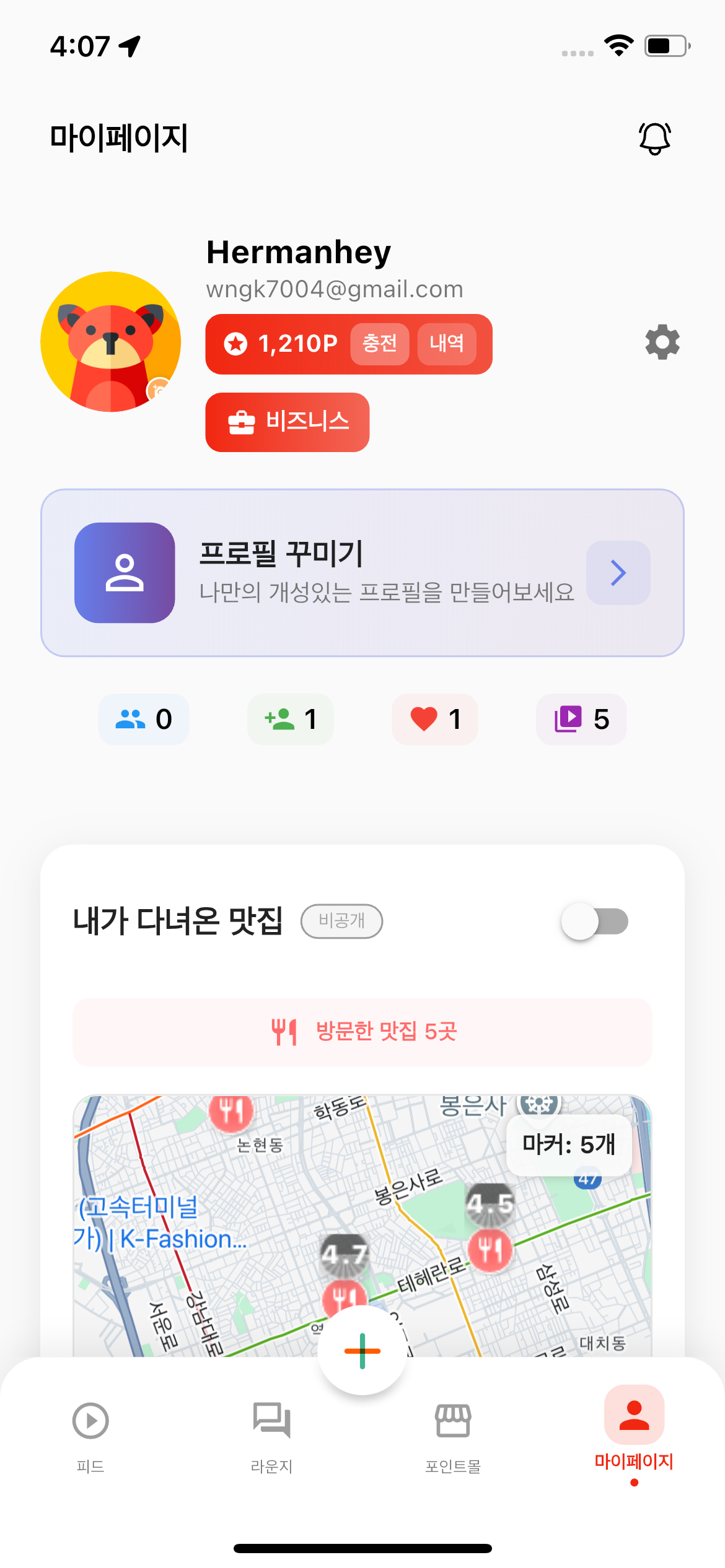Tap the heart icon showing 1 like
This screenshot has width=725, height=1568.
pos(434,719)
